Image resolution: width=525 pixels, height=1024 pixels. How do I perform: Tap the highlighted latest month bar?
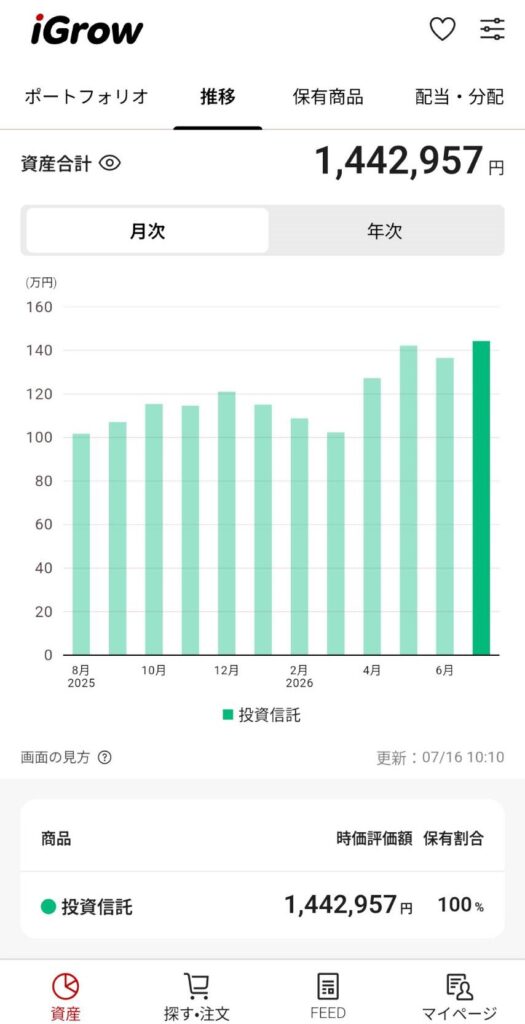click(481, 498)
